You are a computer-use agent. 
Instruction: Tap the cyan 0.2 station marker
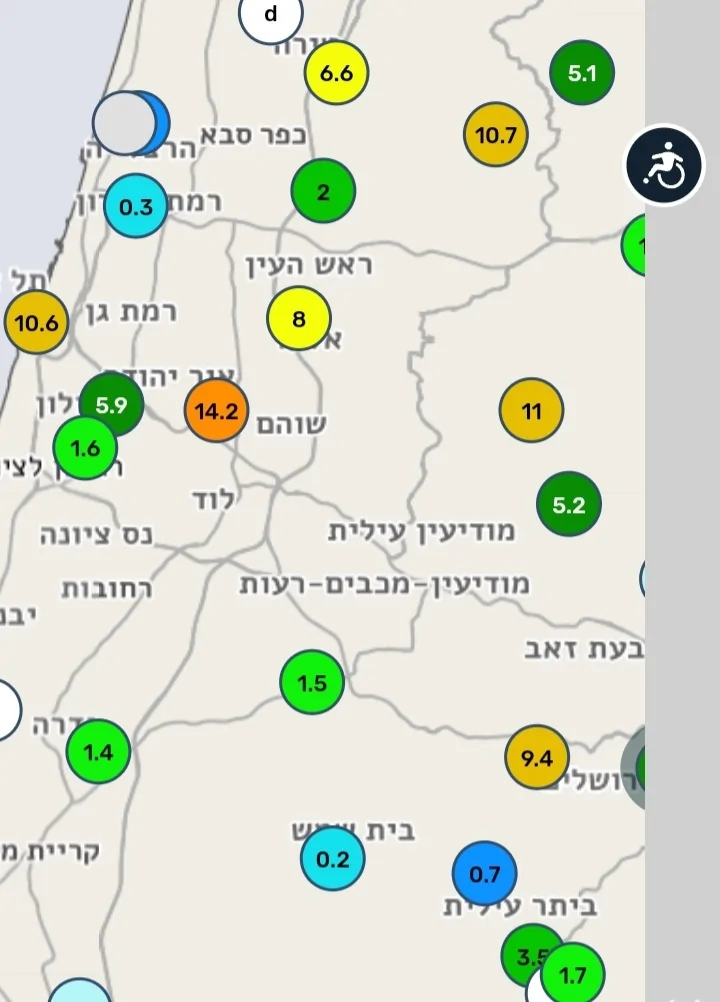point(332,858)
